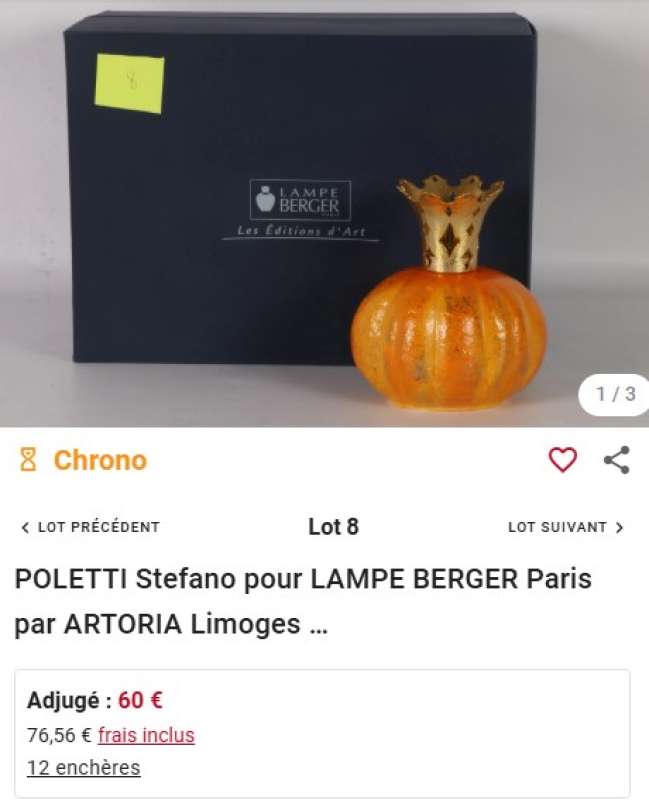View the 12 enchères bid history
This screenshot has width=649, height=800.
tap(83, 768)
